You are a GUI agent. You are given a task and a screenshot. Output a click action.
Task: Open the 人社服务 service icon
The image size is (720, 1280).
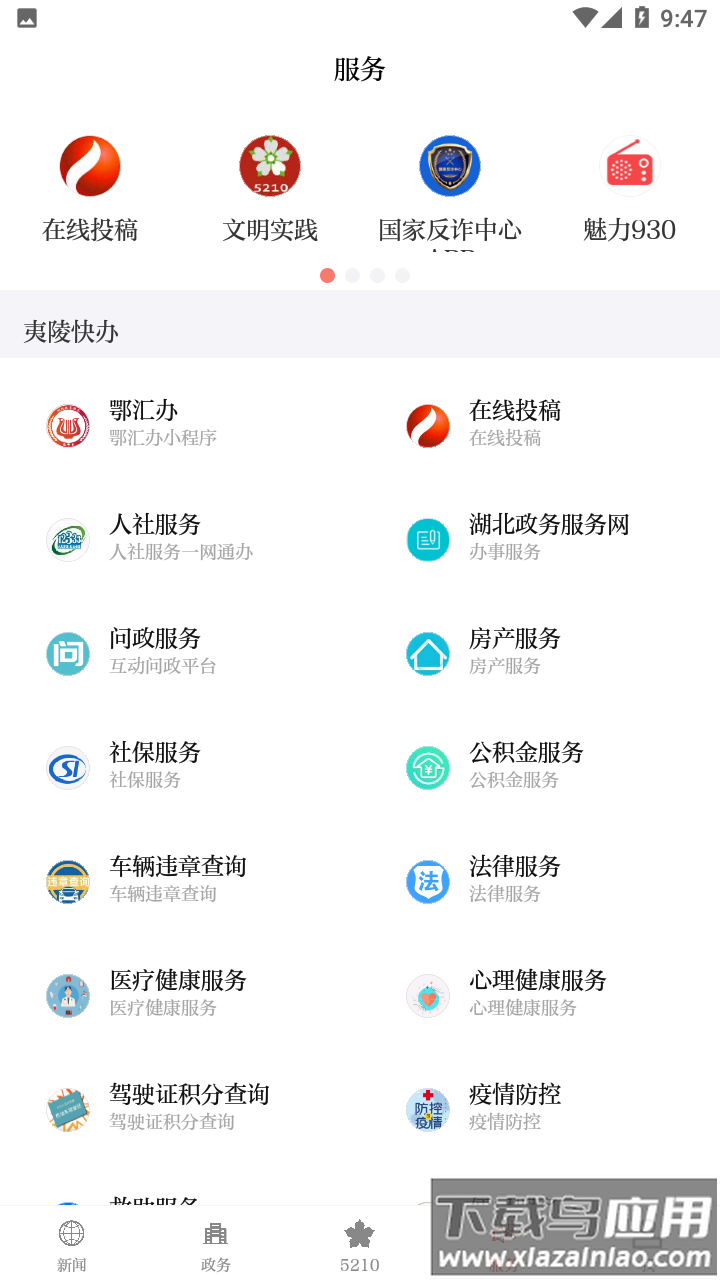(x=68, y=538)
